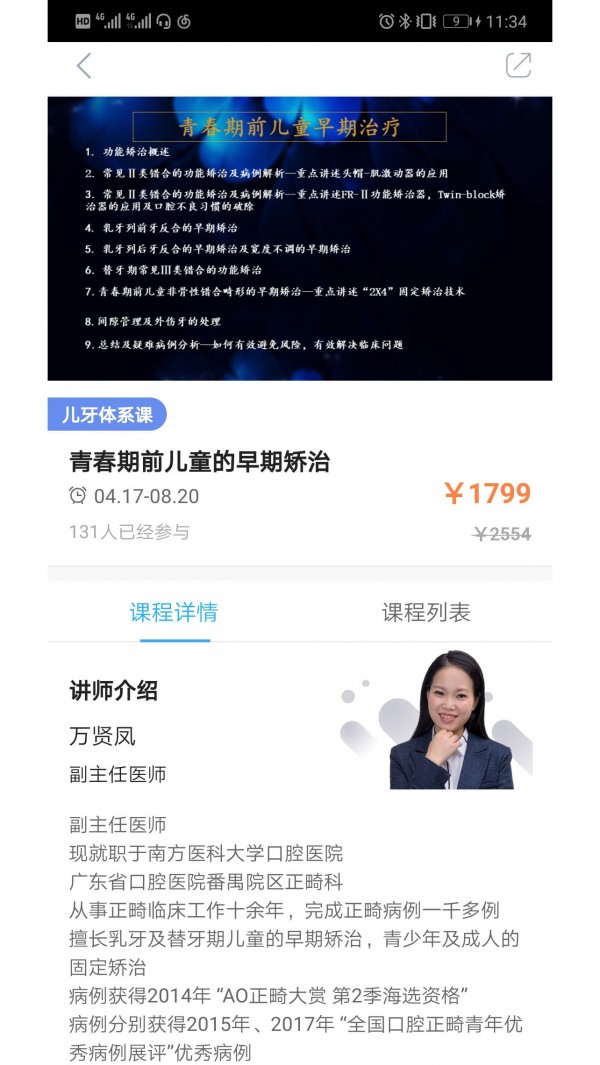Viewport: 600px width, 1065px height.
Task: Switch to the 课程列表 tab
Action: pos(426,612)
